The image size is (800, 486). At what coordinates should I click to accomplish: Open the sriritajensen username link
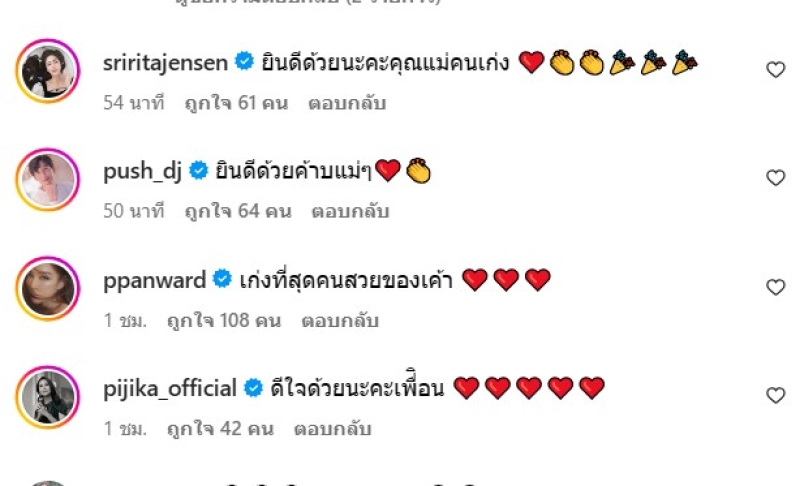(166, 63)
